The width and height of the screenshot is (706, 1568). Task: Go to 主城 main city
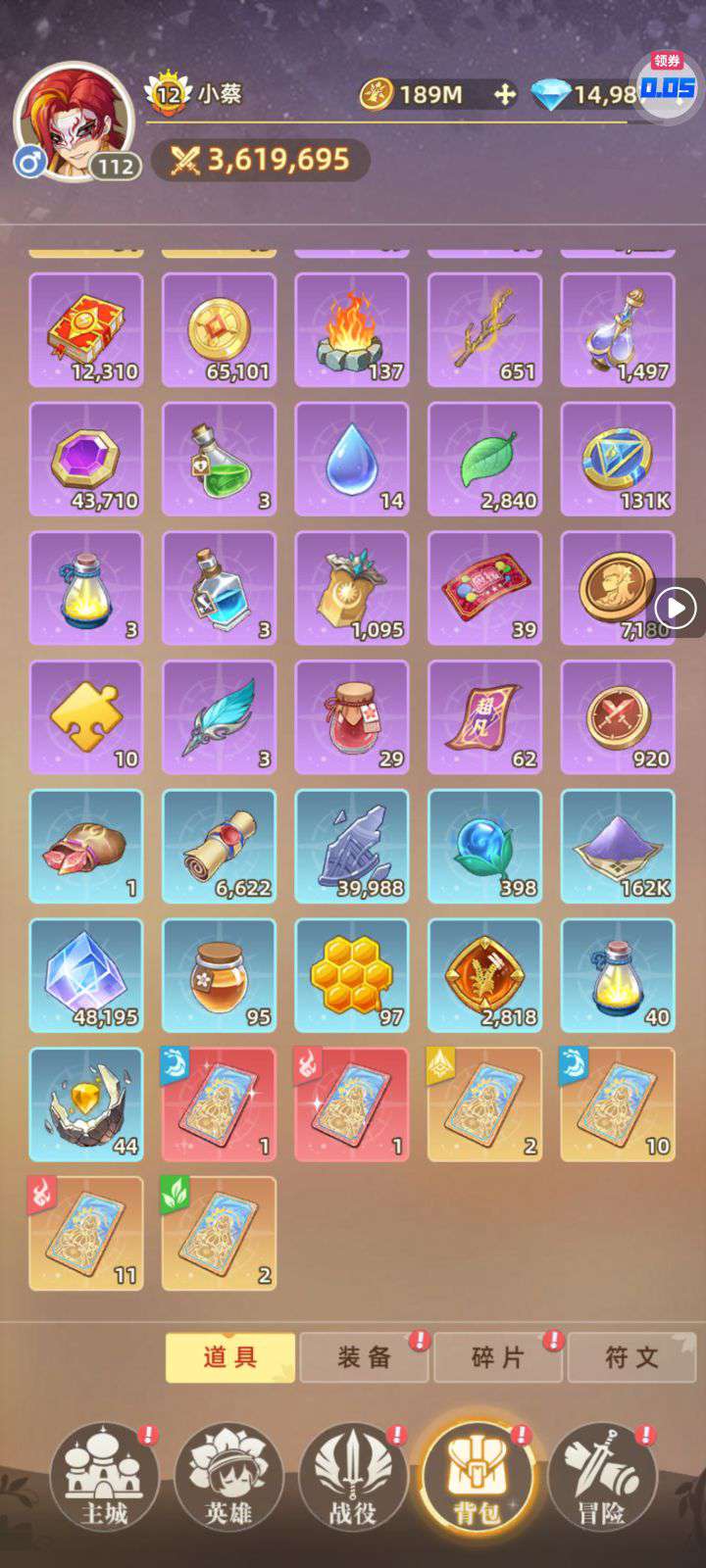click(104, 1477)
